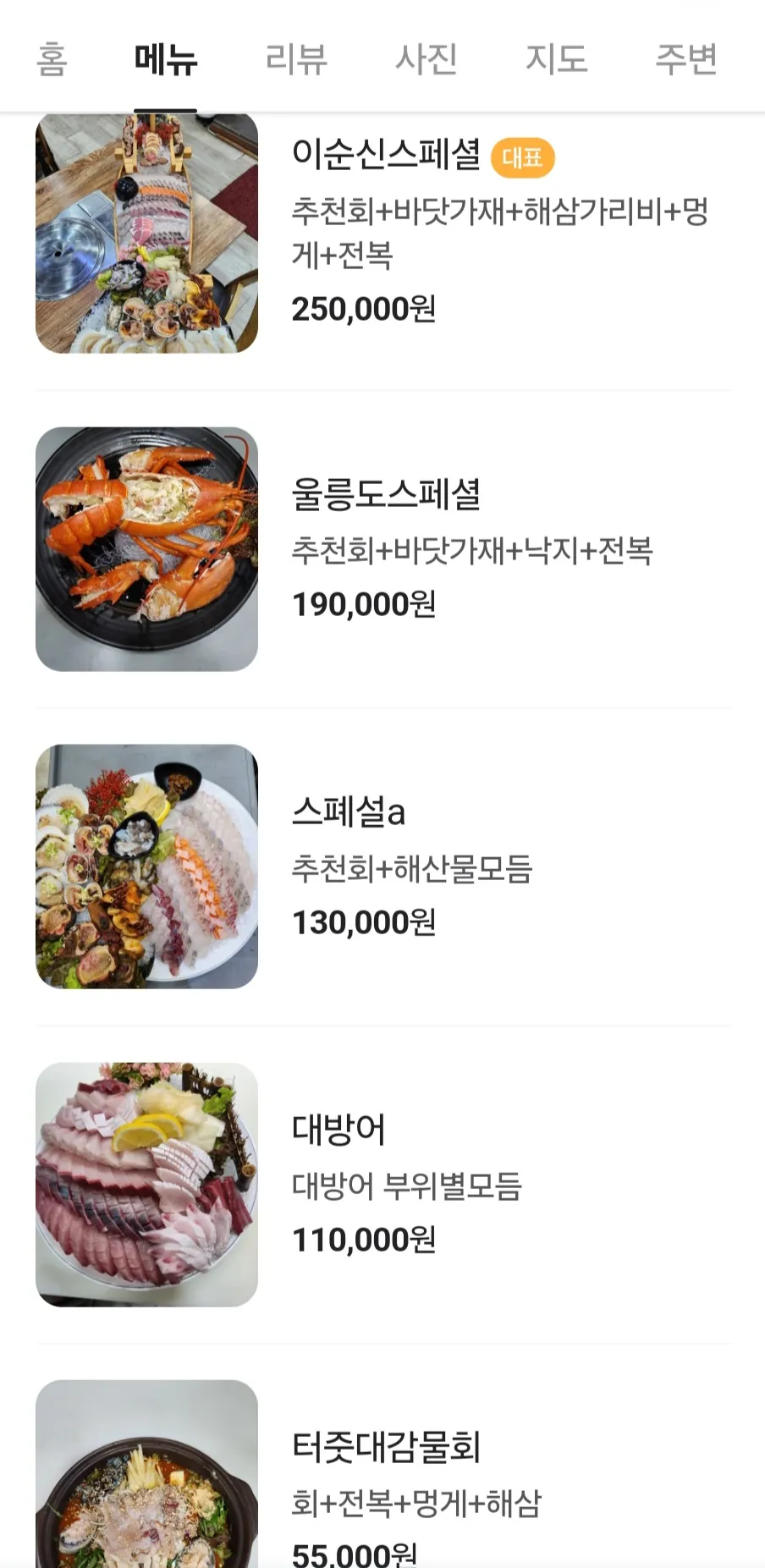This screenshot has width=765, height=1568.
Task: Open the 주변 tab
Action: (x=685, y=59)
